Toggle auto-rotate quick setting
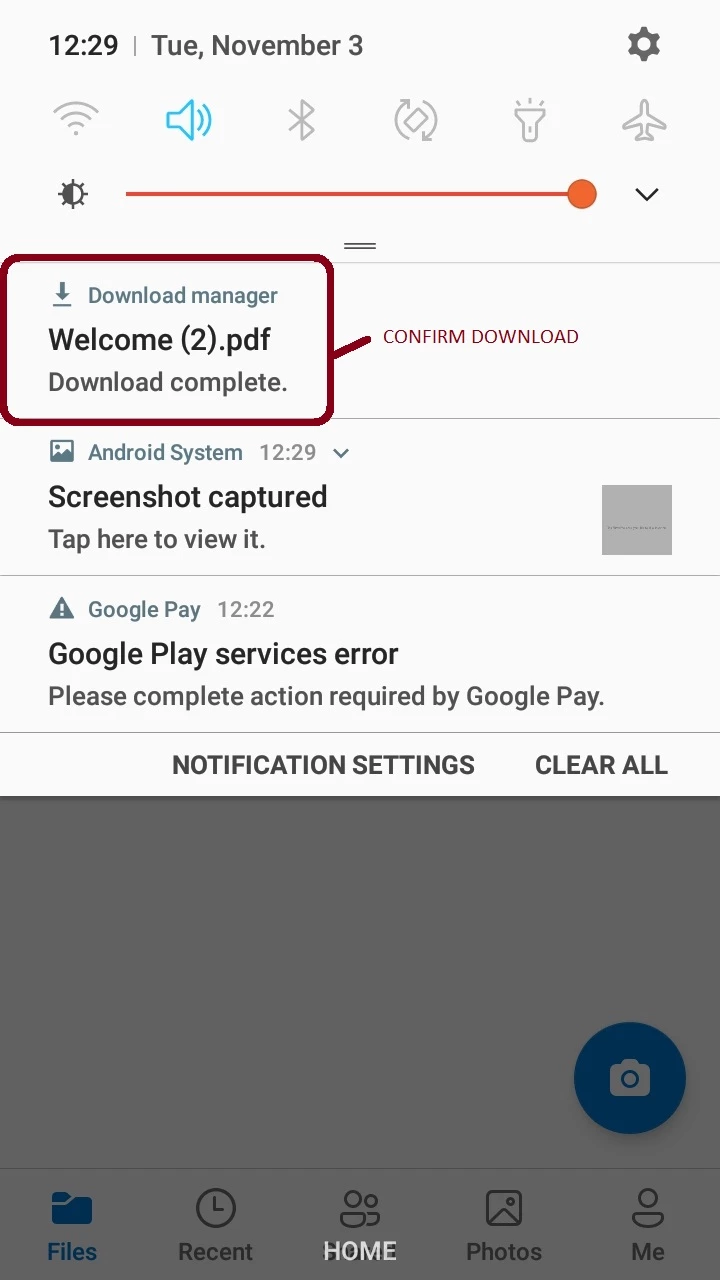 coord(416,120)
